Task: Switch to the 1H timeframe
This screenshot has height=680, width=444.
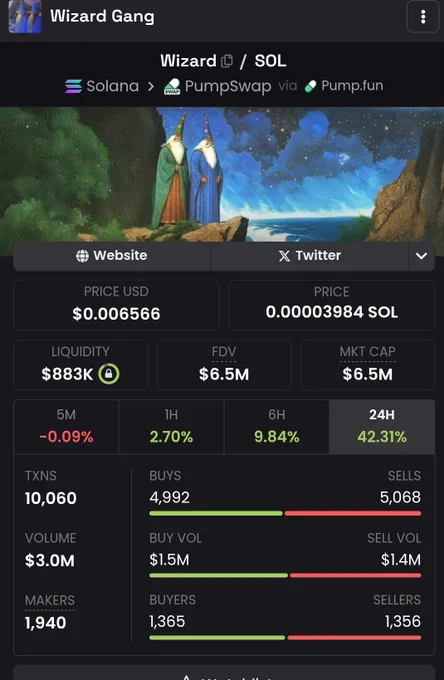Action: [x=171, y=426]
